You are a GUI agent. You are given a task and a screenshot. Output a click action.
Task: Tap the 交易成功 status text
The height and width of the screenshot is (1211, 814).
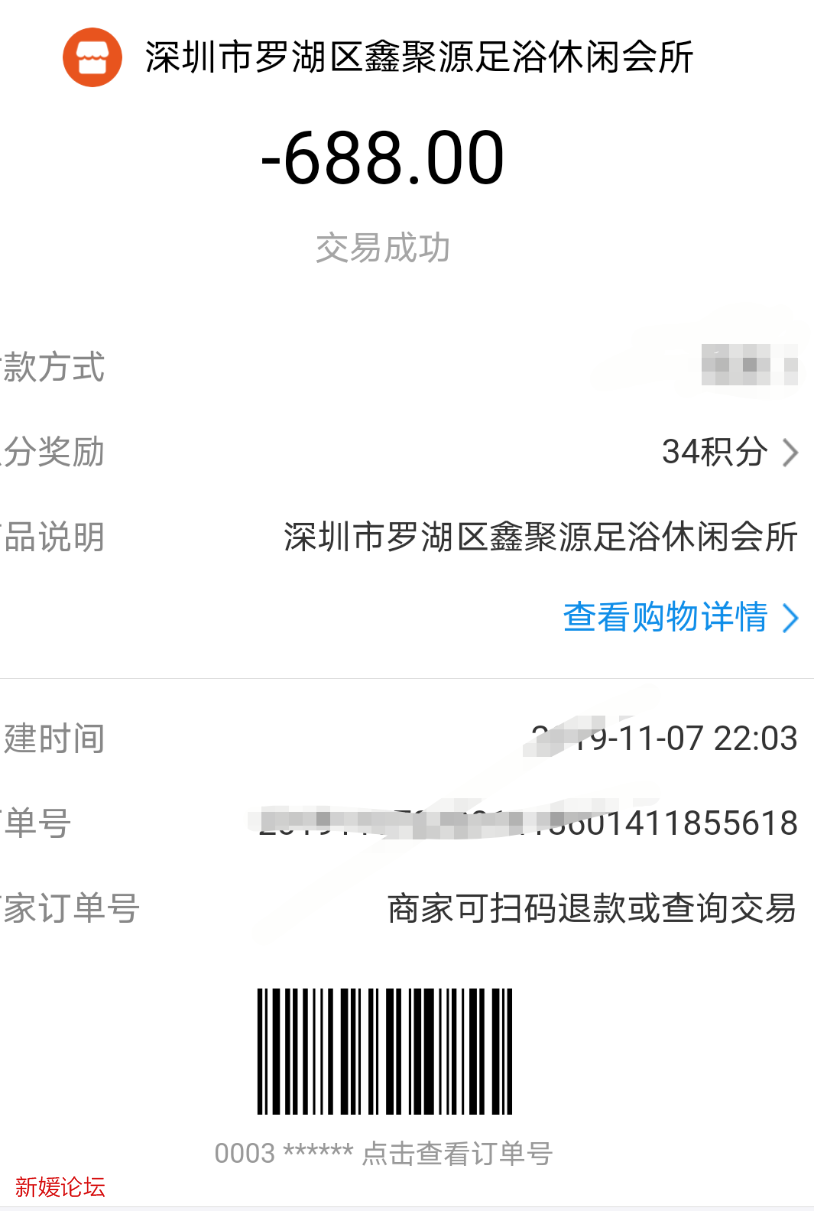[383, 247]
